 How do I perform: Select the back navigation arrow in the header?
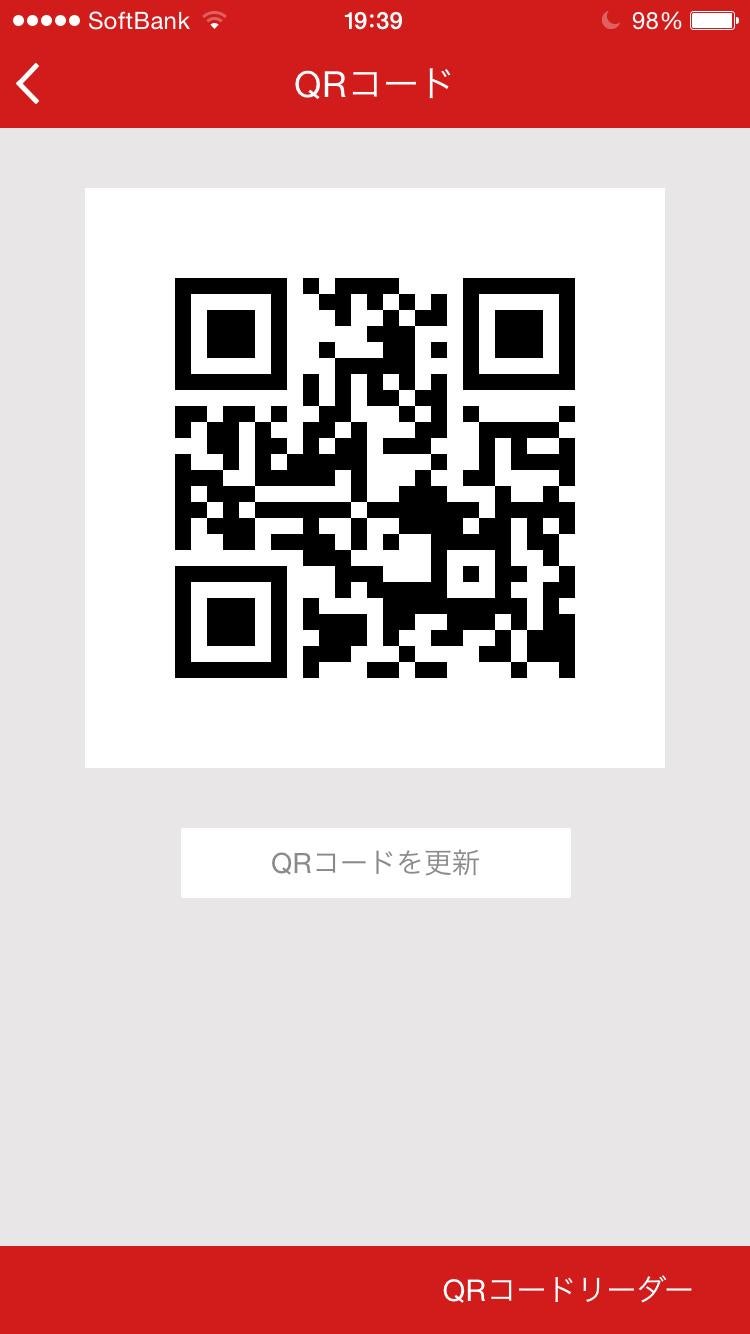point(28,84)
